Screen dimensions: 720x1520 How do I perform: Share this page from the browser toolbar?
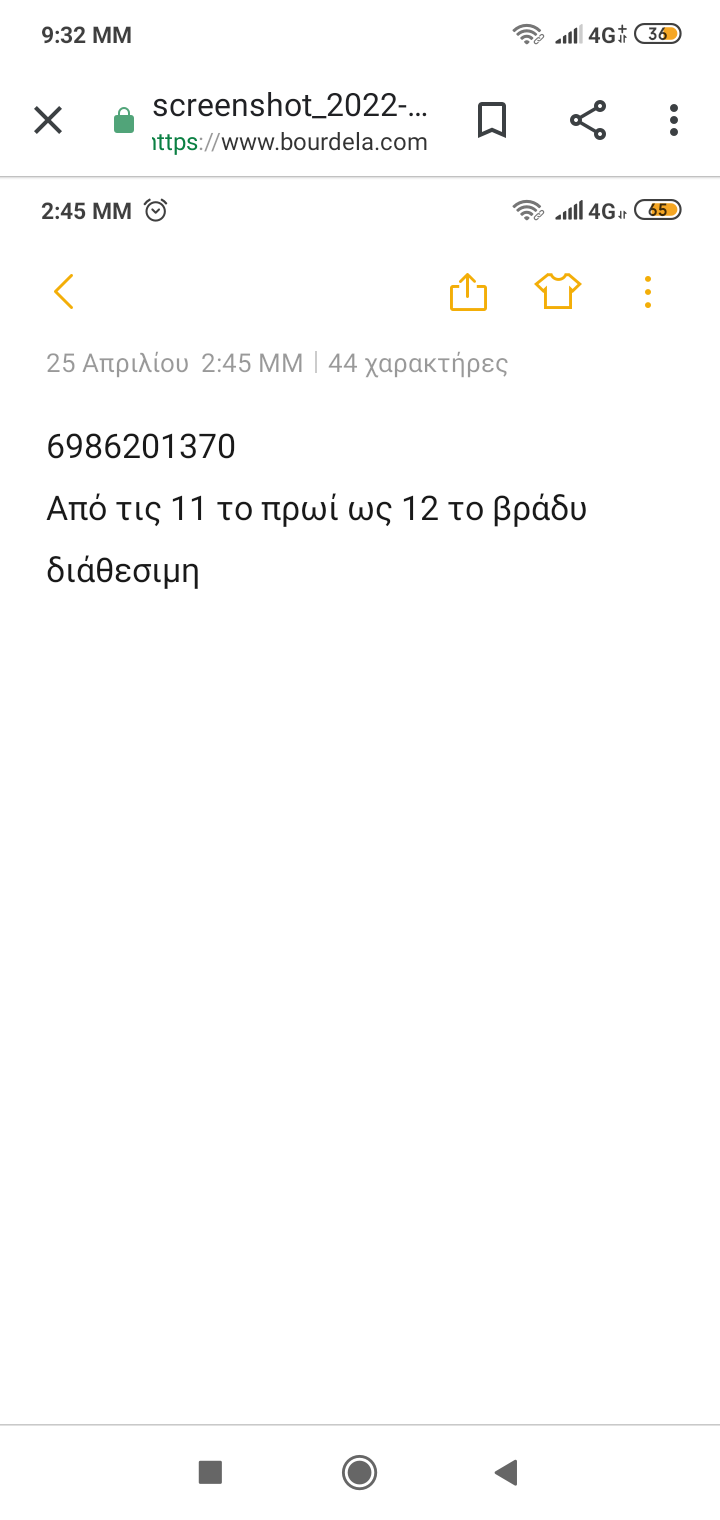[x=588, y=121]
